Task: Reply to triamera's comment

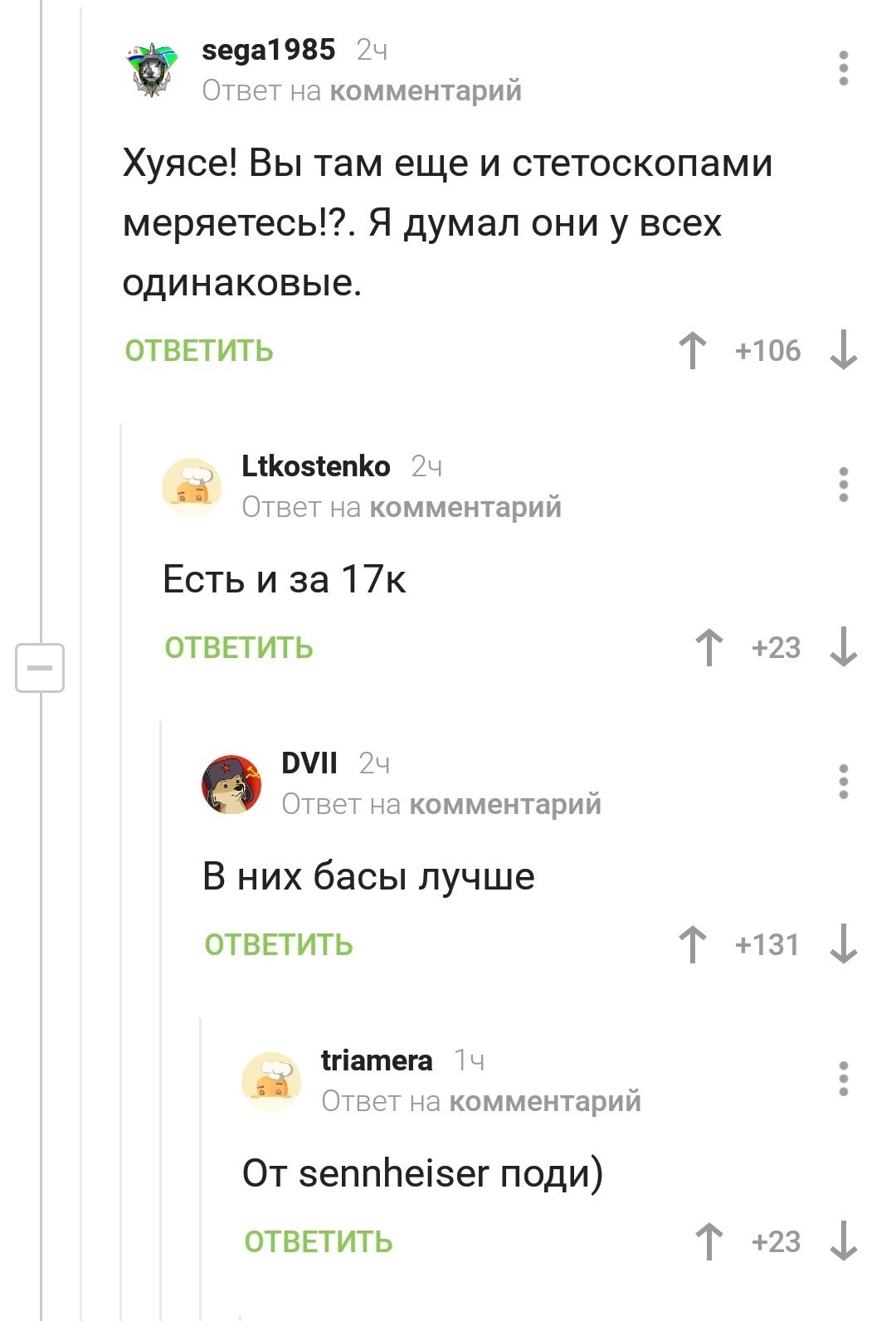Action: tap(319, 1242)
